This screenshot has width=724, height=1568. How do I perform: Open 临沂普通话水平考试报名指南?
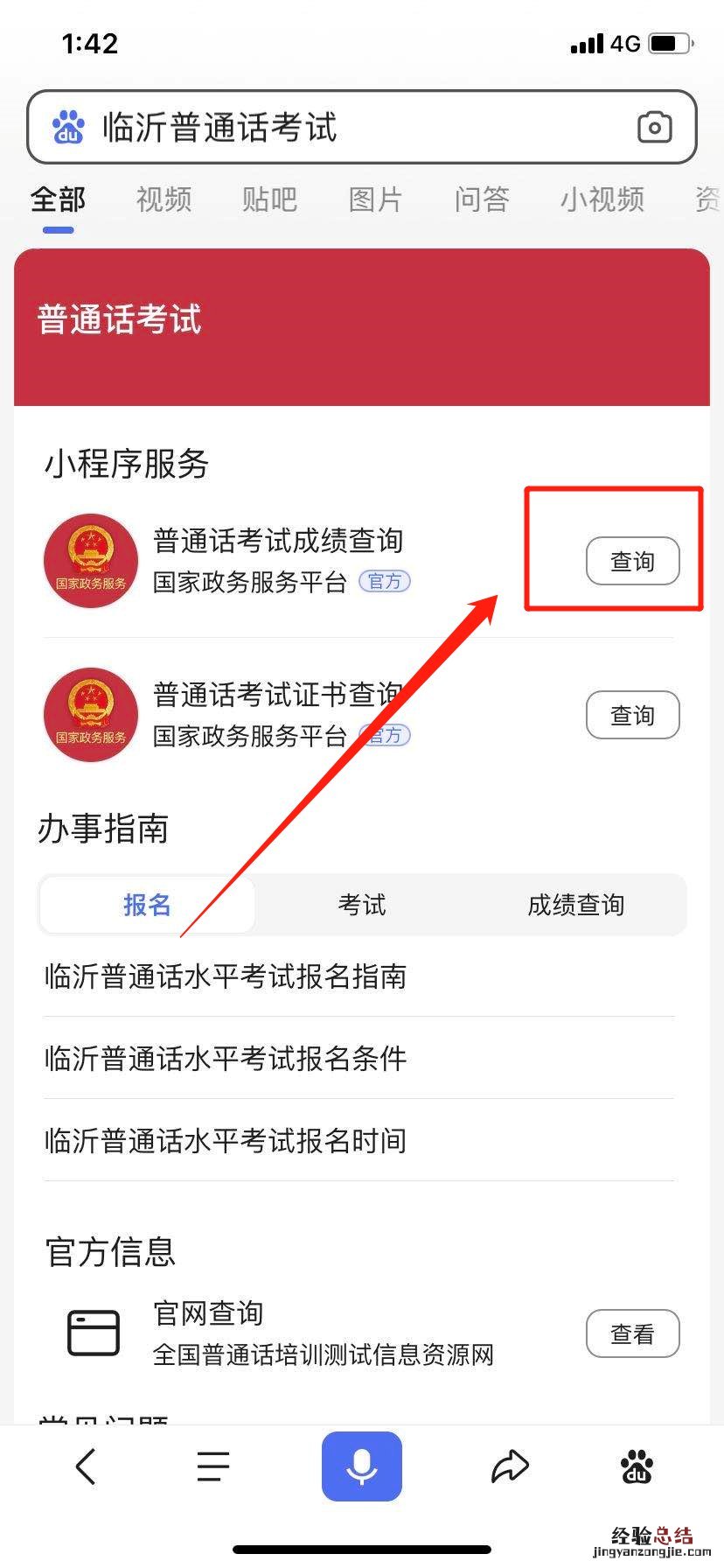(x=226, y=976)
